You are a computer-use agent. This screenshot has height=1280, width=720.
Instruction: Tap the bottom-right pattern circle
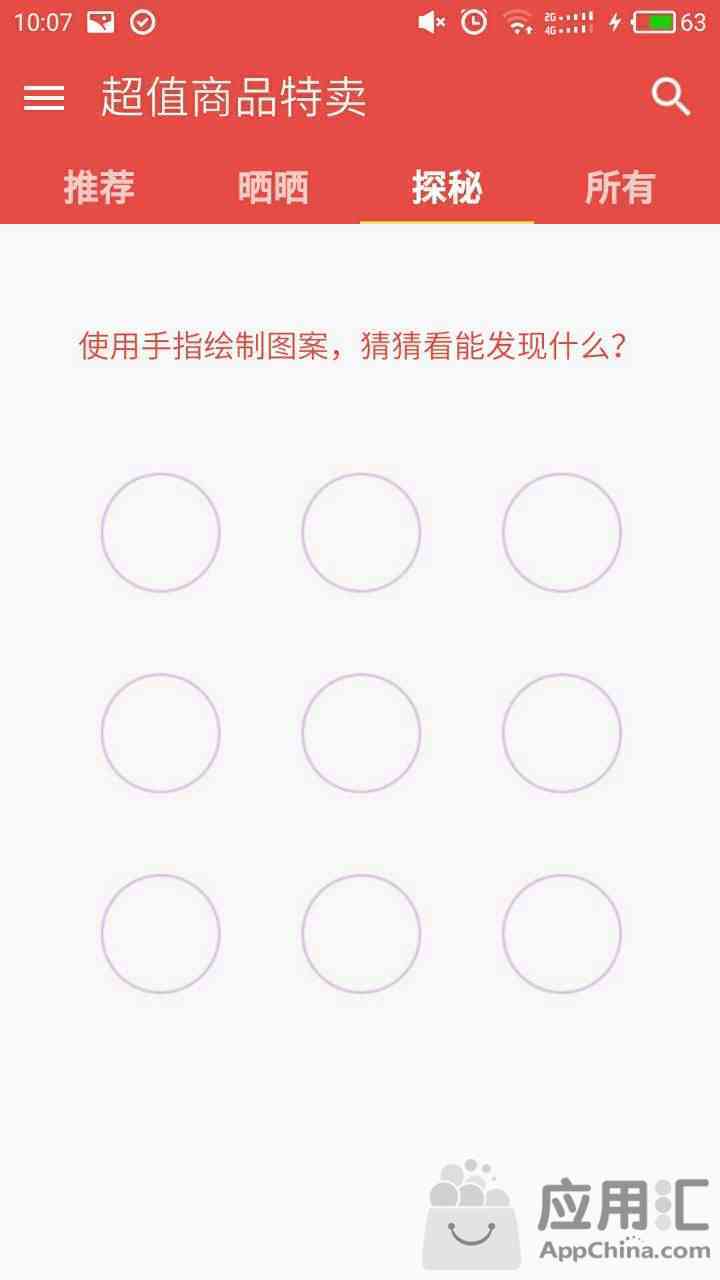click(562, 934)
